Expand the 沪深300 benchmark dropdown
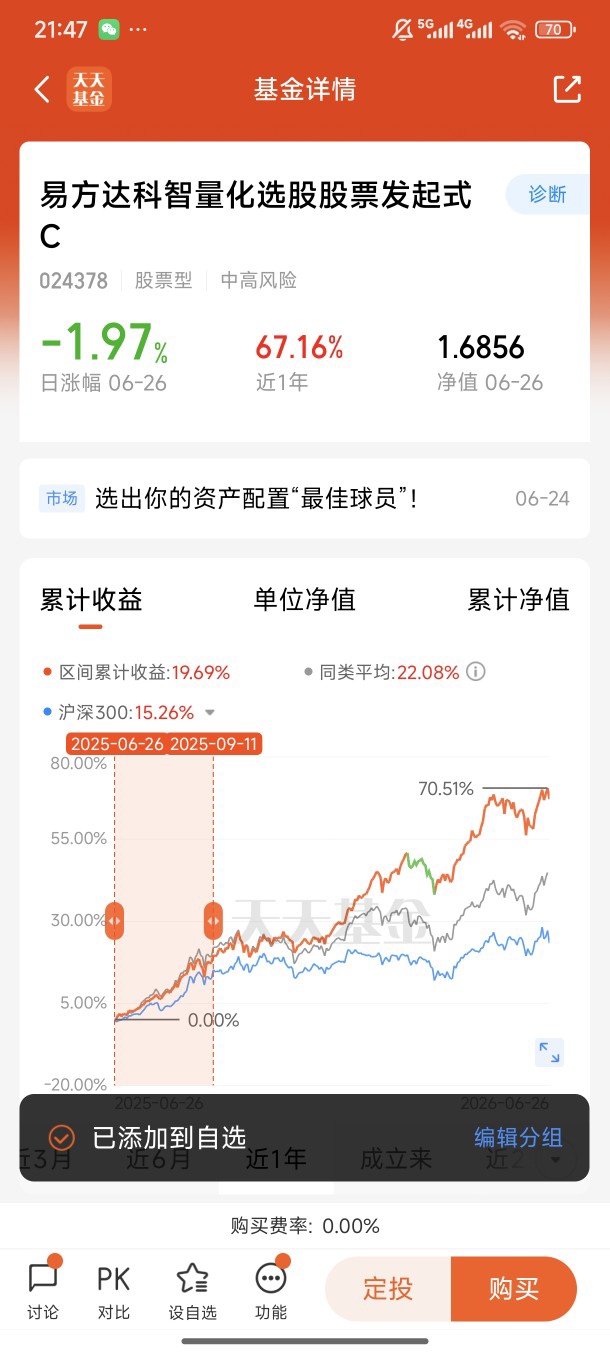Viewport: 610px width, 1356px height. coord(210,713)
